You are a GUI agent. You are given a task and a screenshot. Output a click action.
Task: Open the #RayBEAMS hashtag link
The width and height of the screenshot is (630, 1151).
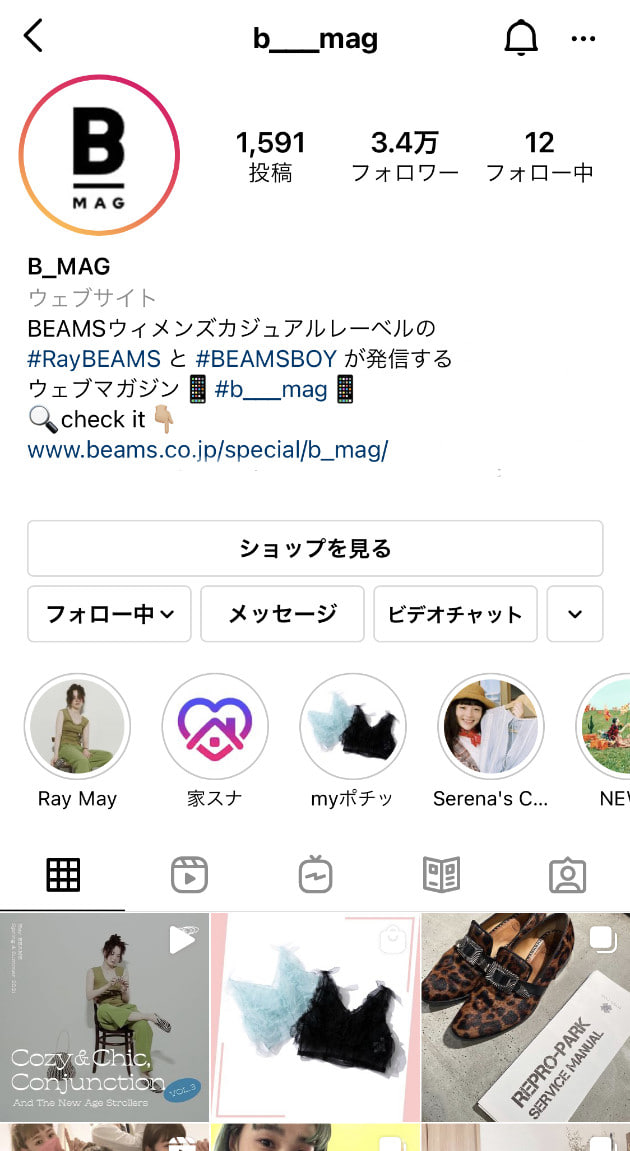pos(94,358)
